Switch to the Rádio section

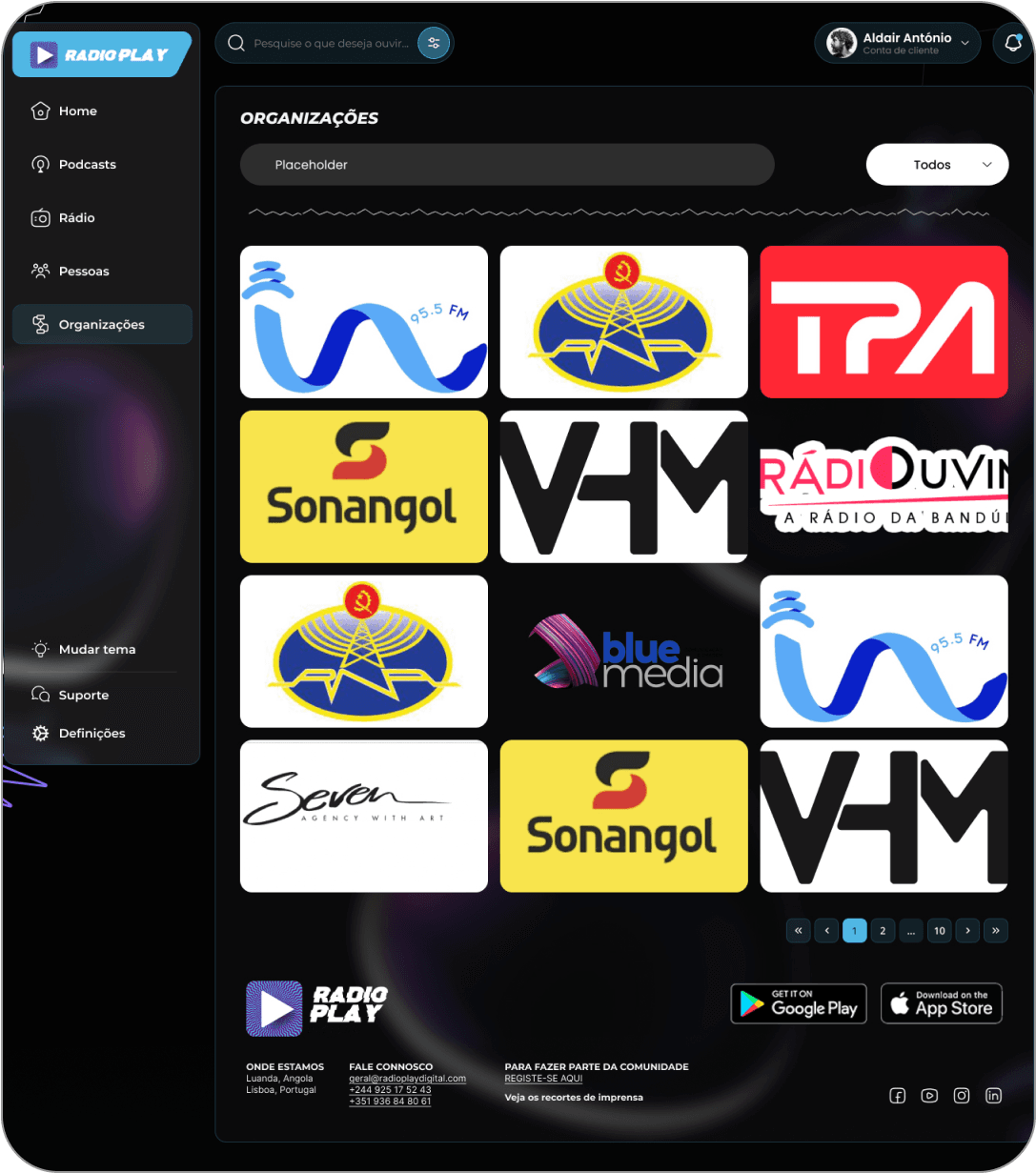(76, 218)
